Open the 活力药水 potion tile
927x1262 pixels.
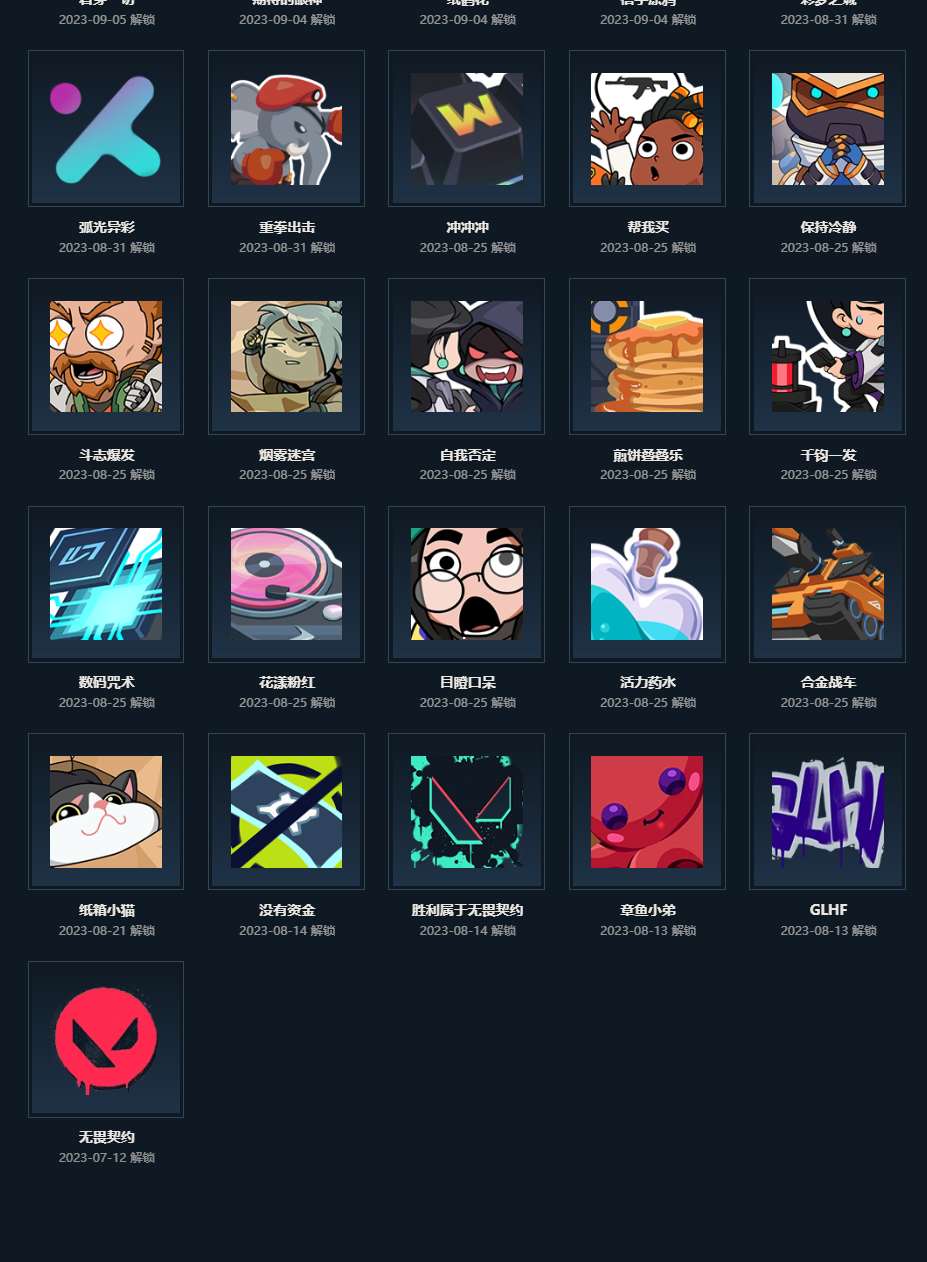tap(647, 584)
